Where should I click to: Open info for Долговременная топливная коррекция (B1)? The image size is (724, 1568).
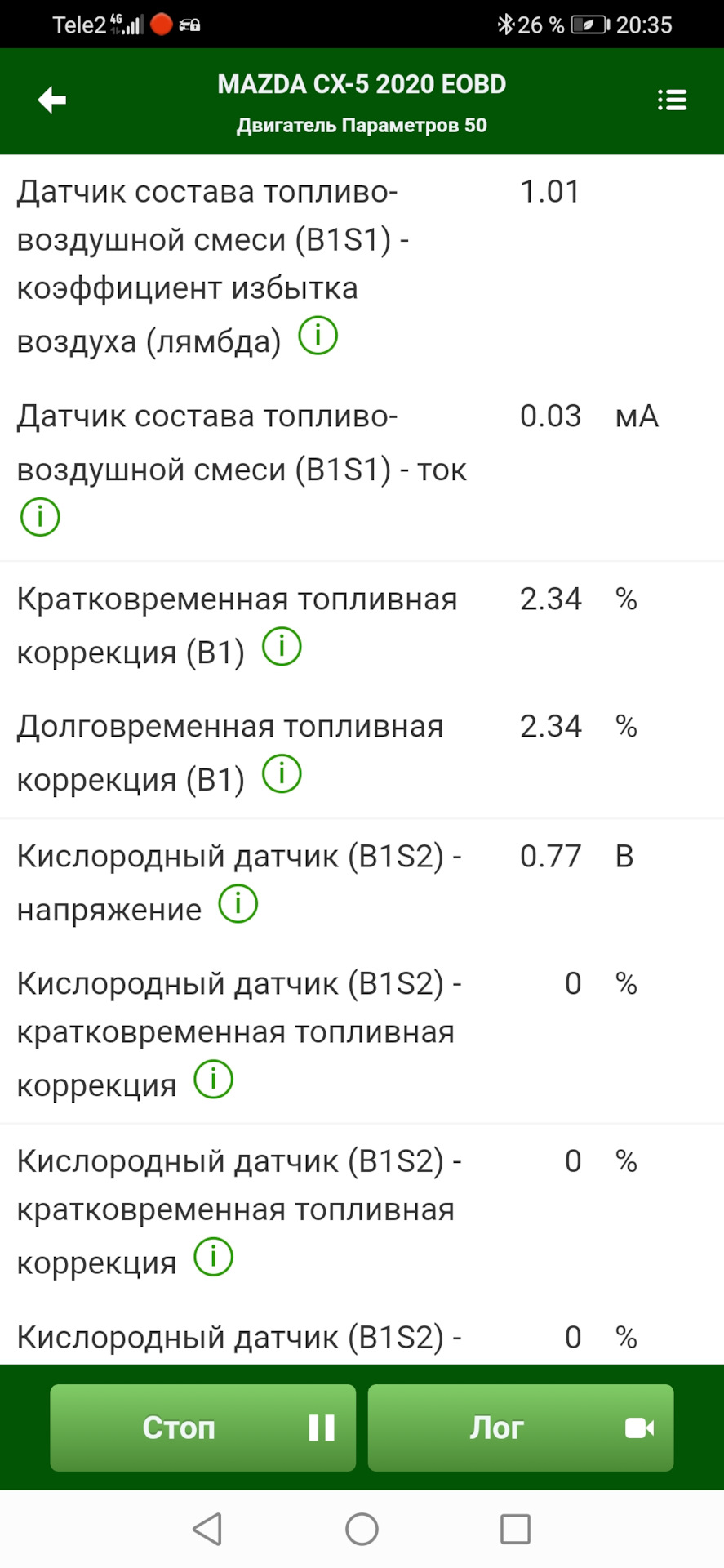coord(282,774)
